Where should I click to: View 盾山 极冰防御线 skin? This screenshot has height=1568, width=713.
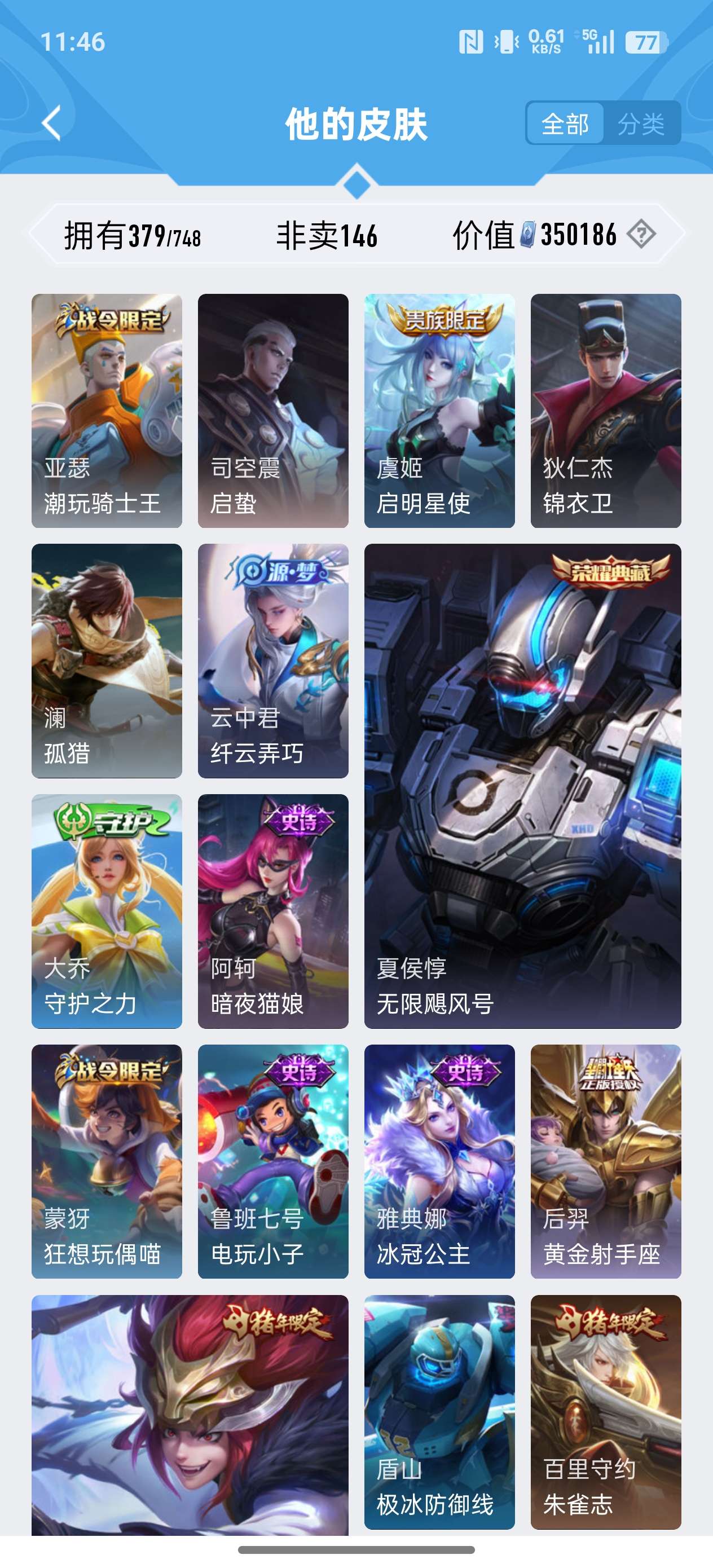[439, 1411]
